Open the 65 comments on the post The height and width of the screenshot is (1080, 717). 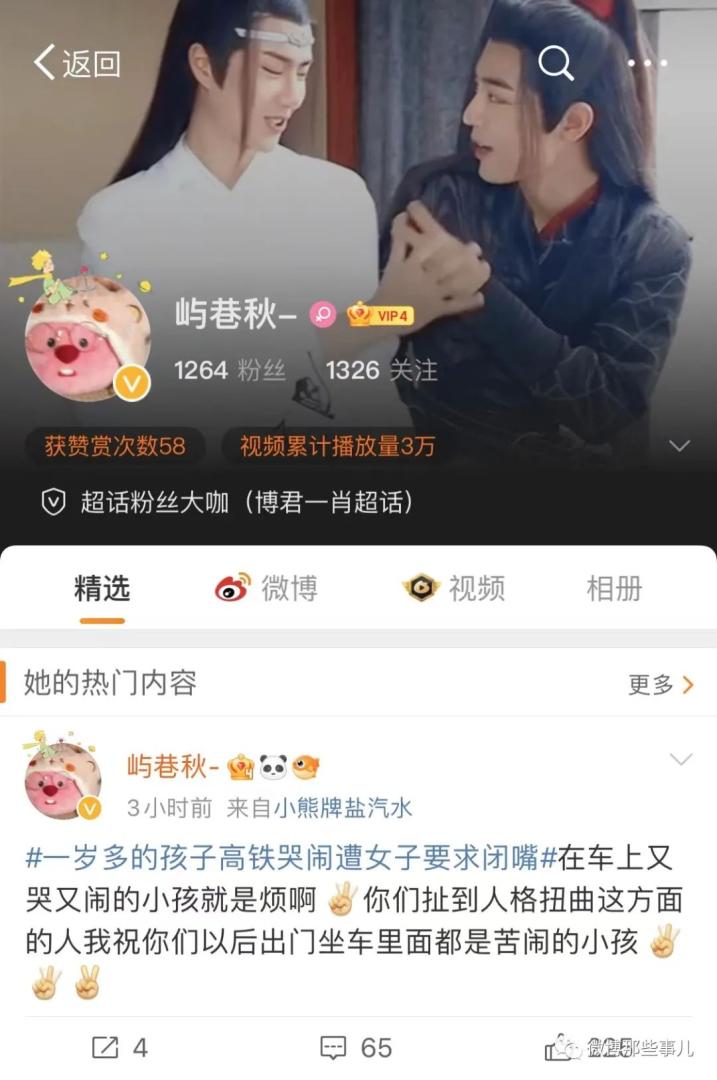356,1047
